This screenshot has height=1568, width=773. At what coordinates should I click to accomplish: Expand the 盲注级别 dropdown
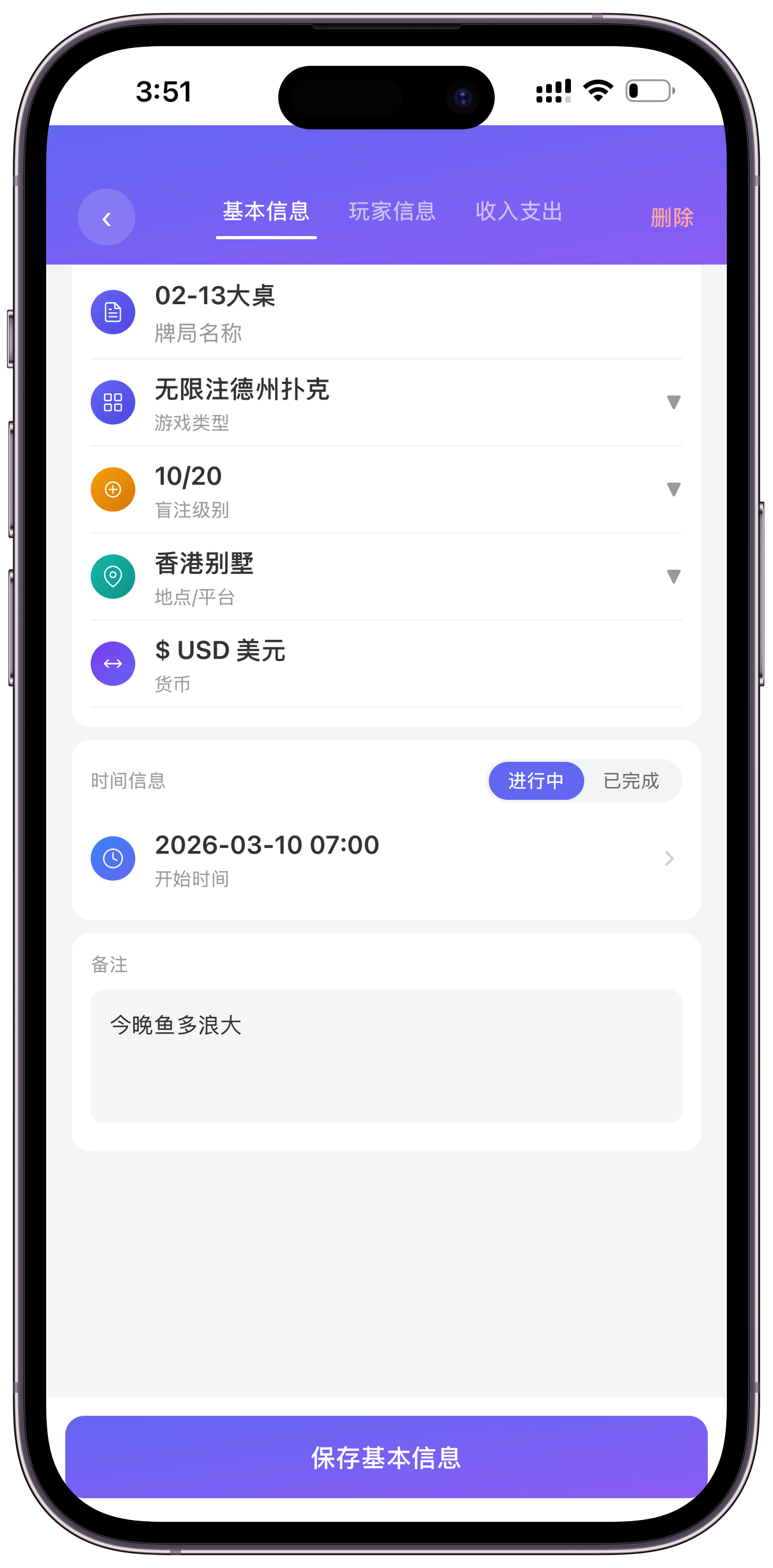tap(674, 490)
